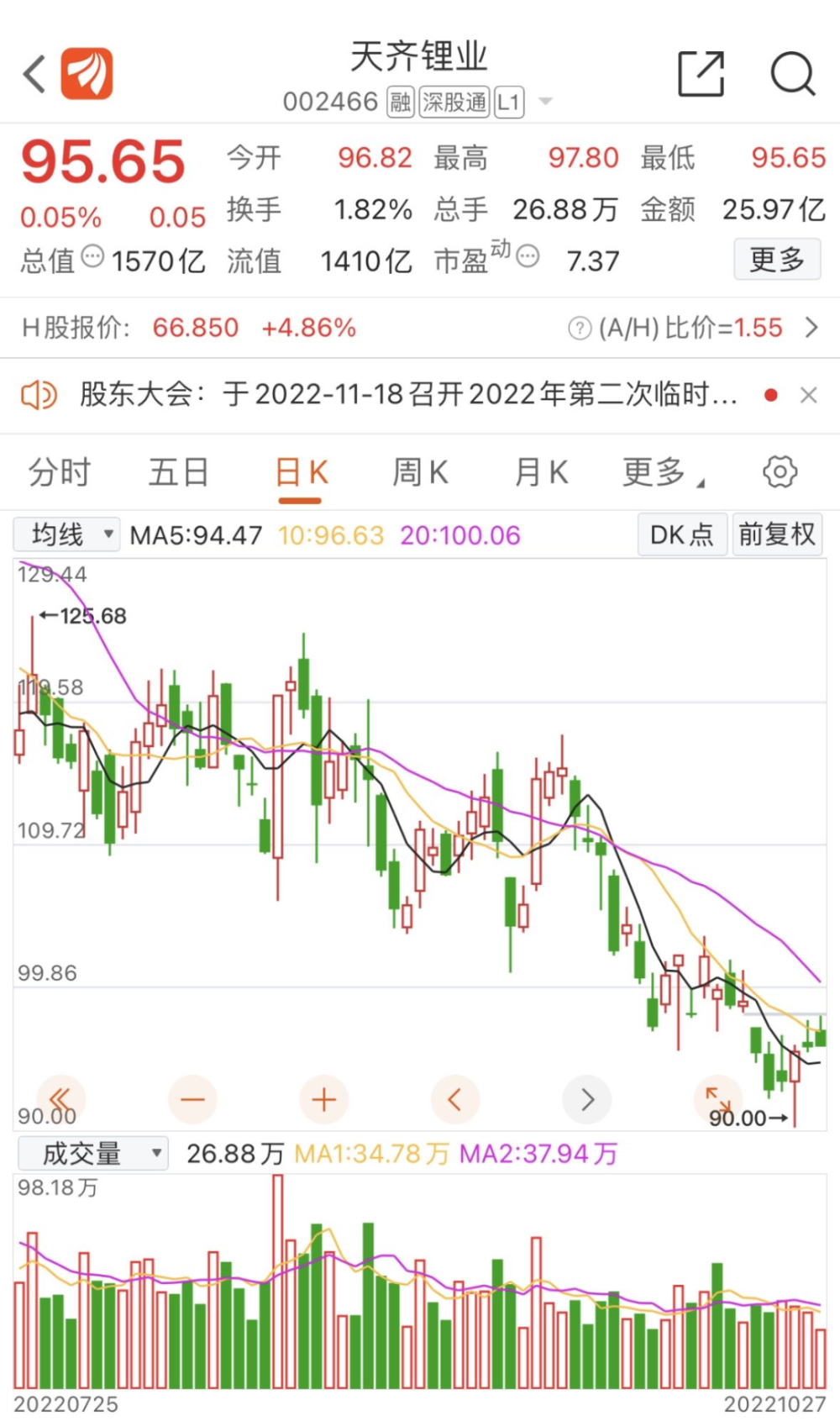Open chart settings gear
Image resolution: width=840 pixels, height=1421 pixels.
(780, 472)
